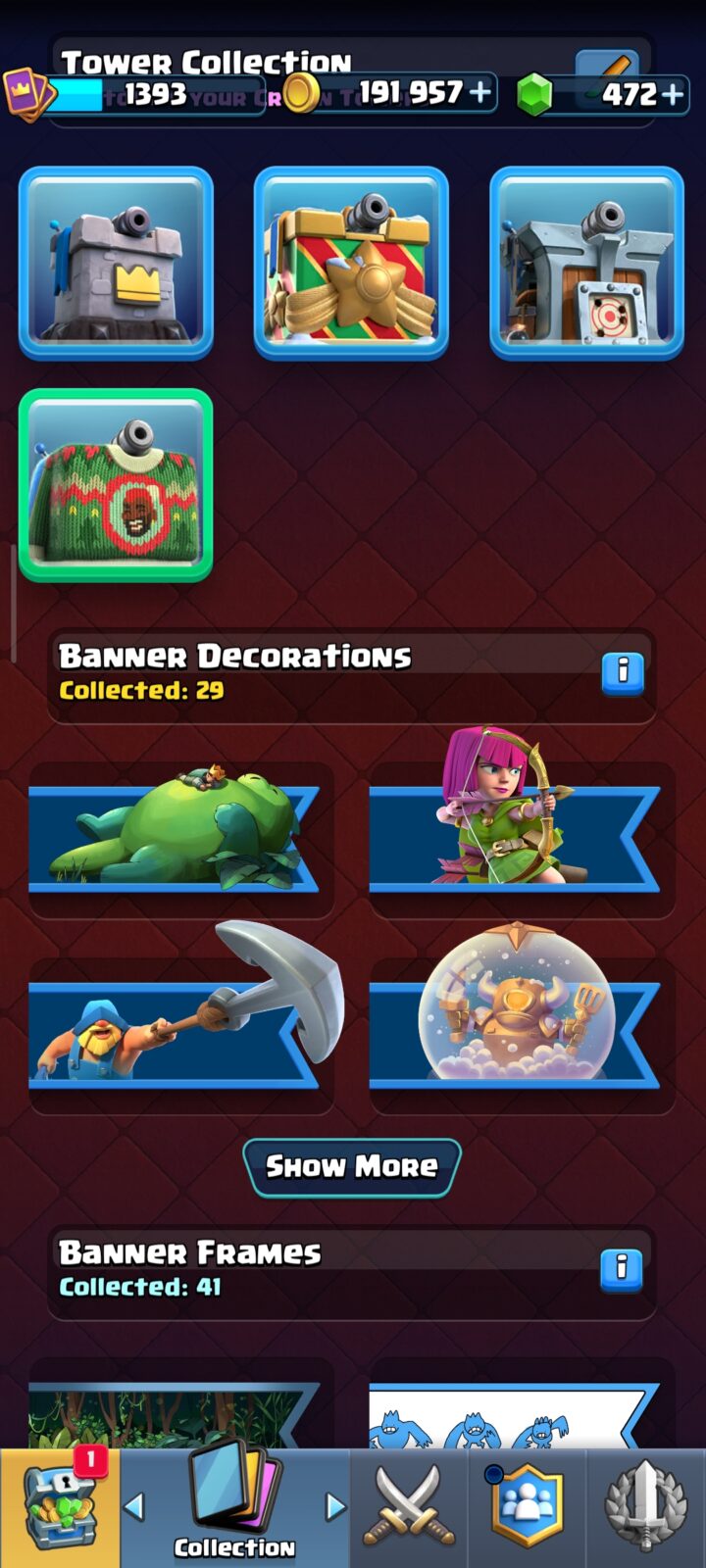Add more gold with the plus button
The width and height of the screenshot is (706, 1568).
pos(480,93)
